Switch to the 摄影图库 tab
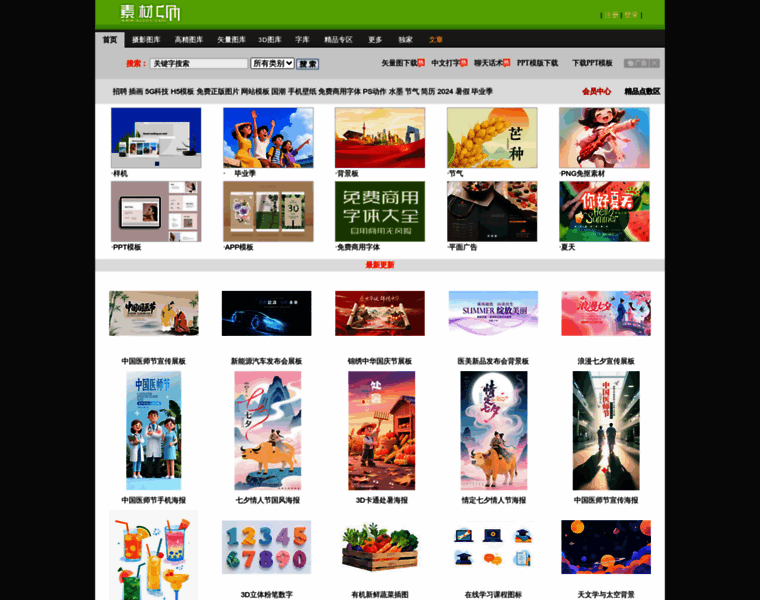Screen dimensions: 760x600 tap(146, 39)
